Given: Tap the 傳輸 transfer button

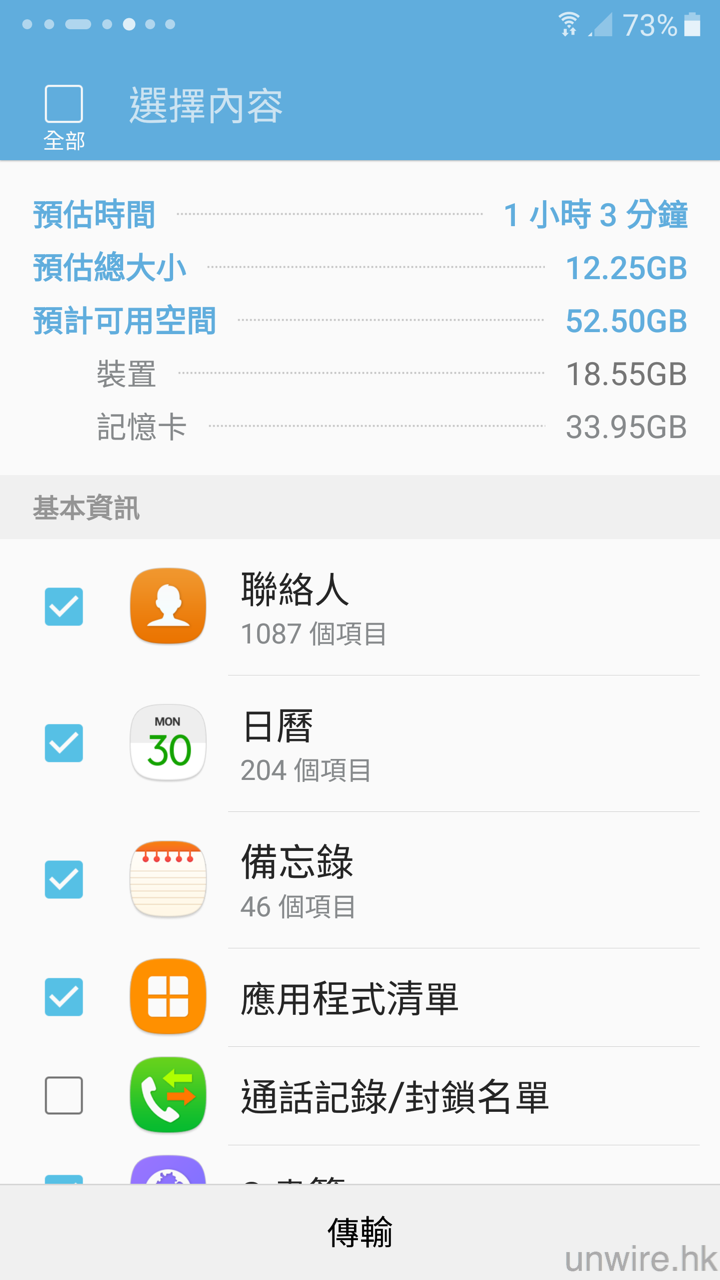Looking at the screenshot, I should tap(360, 1233).
